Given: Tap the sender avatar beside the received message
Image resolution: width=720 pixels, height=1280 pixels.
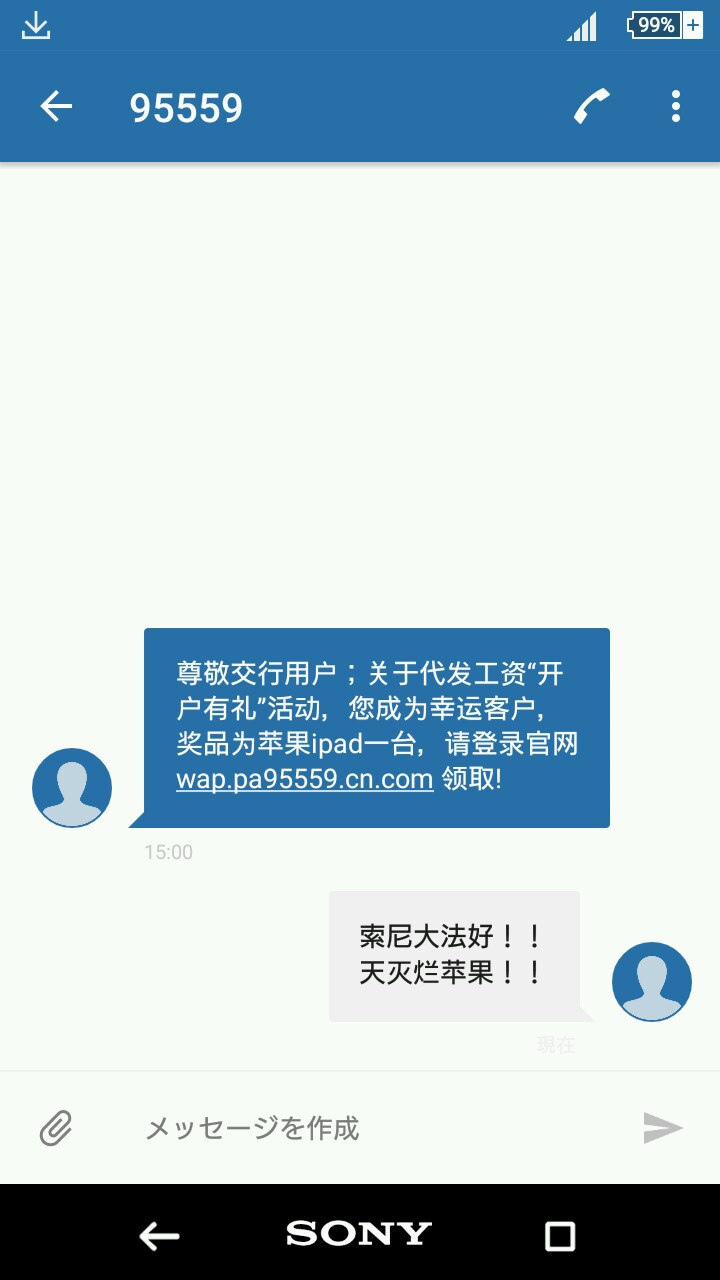Looking at the screenshot, I should click(72, 787).
